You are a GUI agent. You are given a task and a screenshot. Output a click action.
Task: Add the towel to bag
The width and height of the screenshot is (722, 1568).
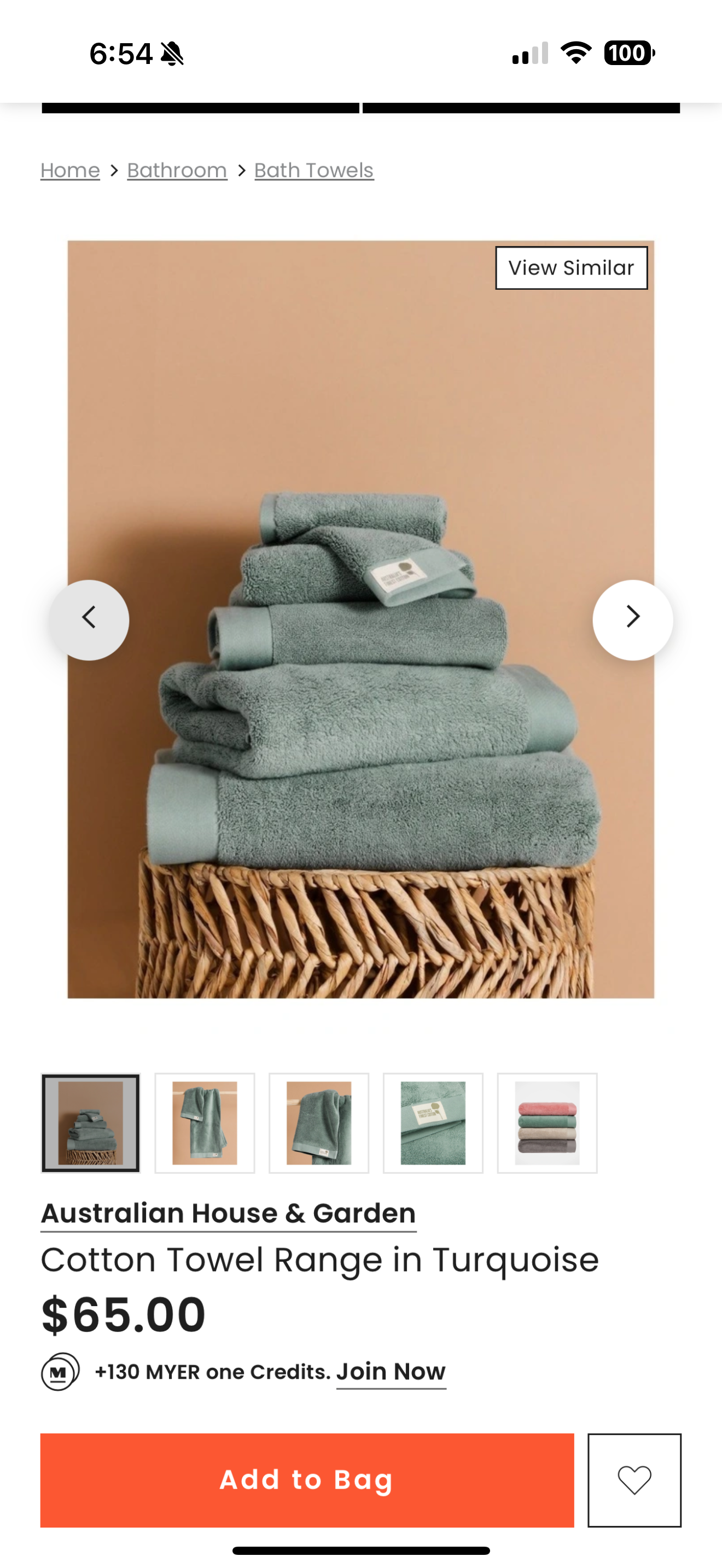click(x=307, y=1480)
